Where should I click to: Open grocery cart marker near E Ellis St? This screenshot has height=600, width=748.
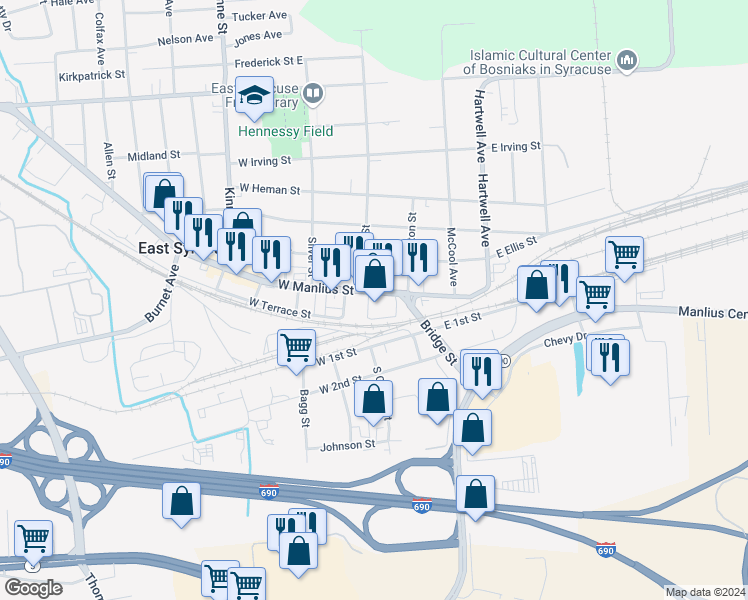pyautogui.click(x=624, y=256)
